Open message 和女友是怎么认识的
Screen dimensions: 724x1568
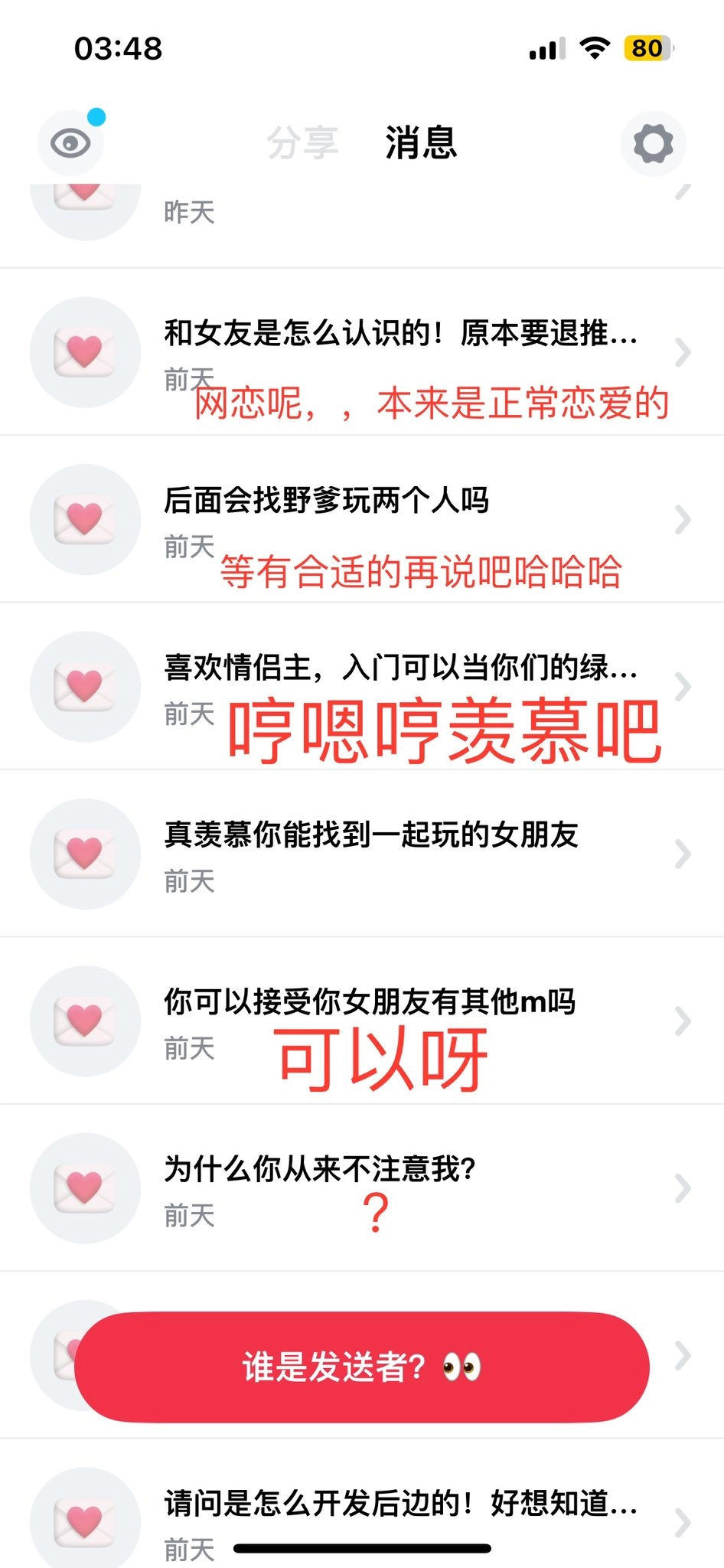coord(362,352)
